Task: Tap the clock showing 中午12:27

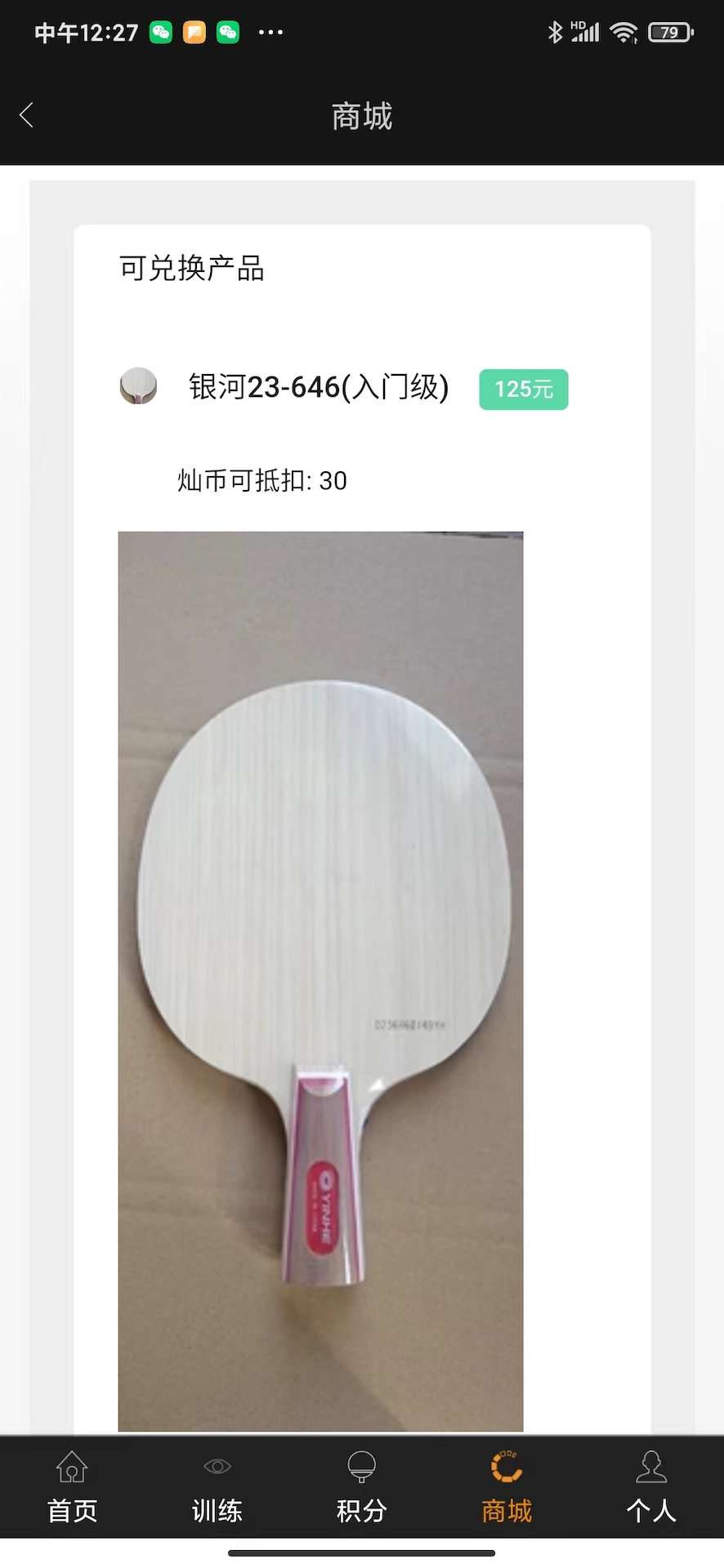Action: click(85, 33)
